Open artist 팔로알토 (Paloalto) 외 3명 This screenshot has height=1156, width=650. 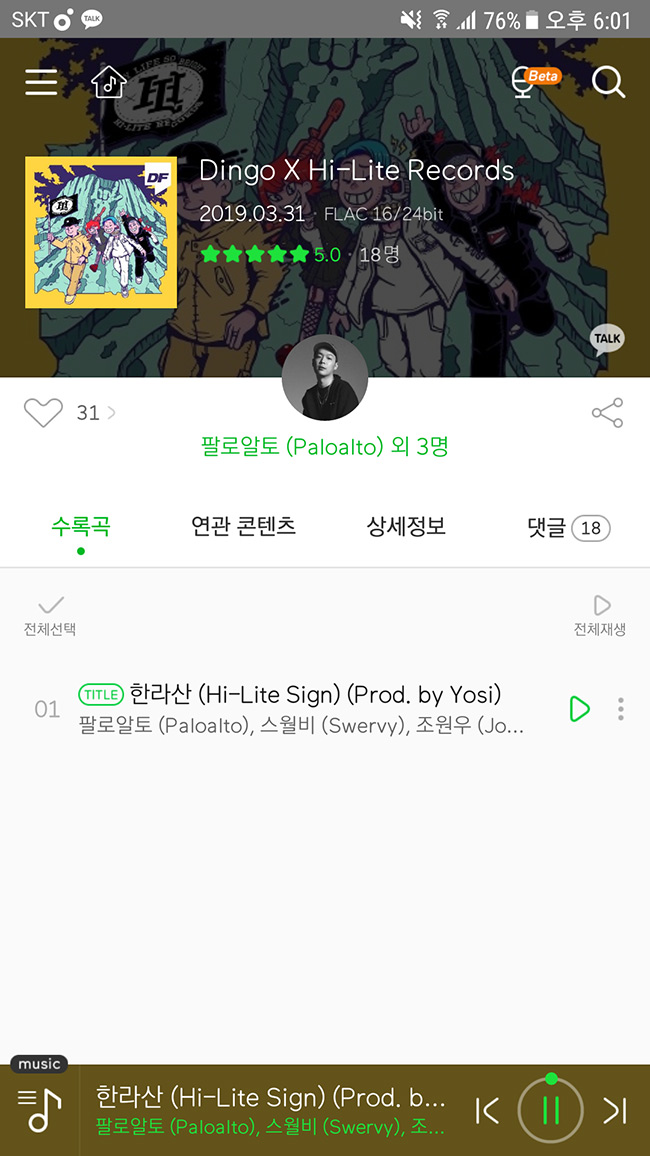tap(325, 446)
